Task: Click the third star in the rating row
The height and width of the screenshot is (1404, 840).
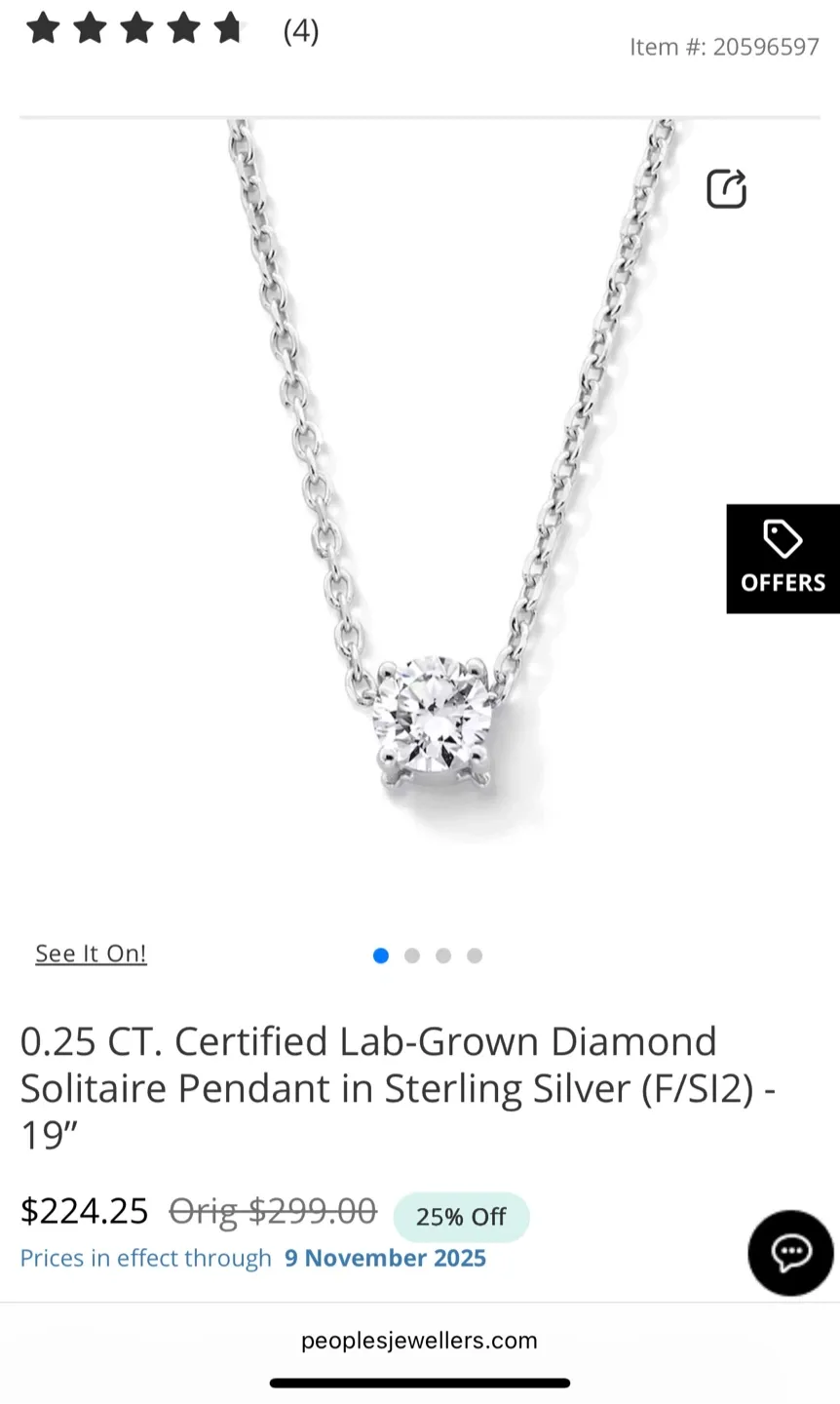Action: tap(136, 29)
